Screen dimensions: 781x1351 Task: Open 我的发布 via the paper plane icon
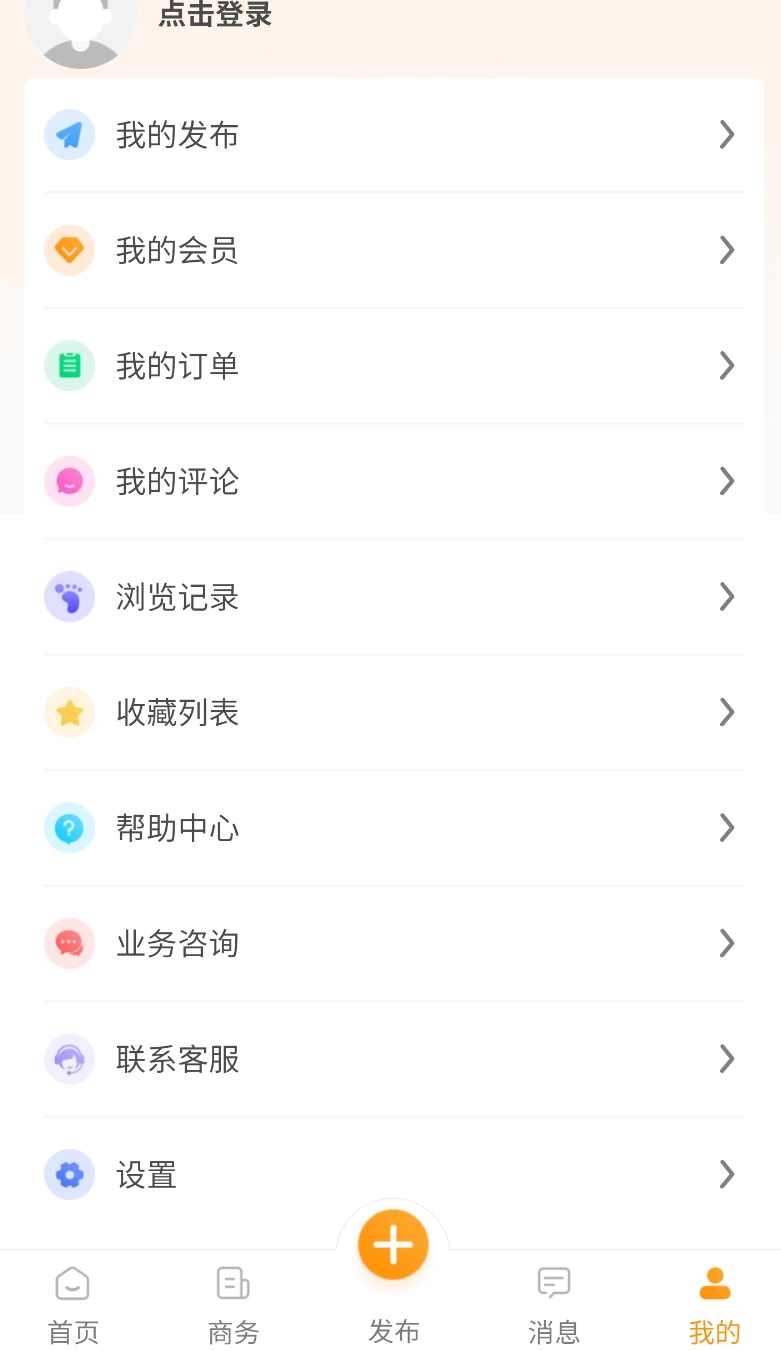click(68, 134)
